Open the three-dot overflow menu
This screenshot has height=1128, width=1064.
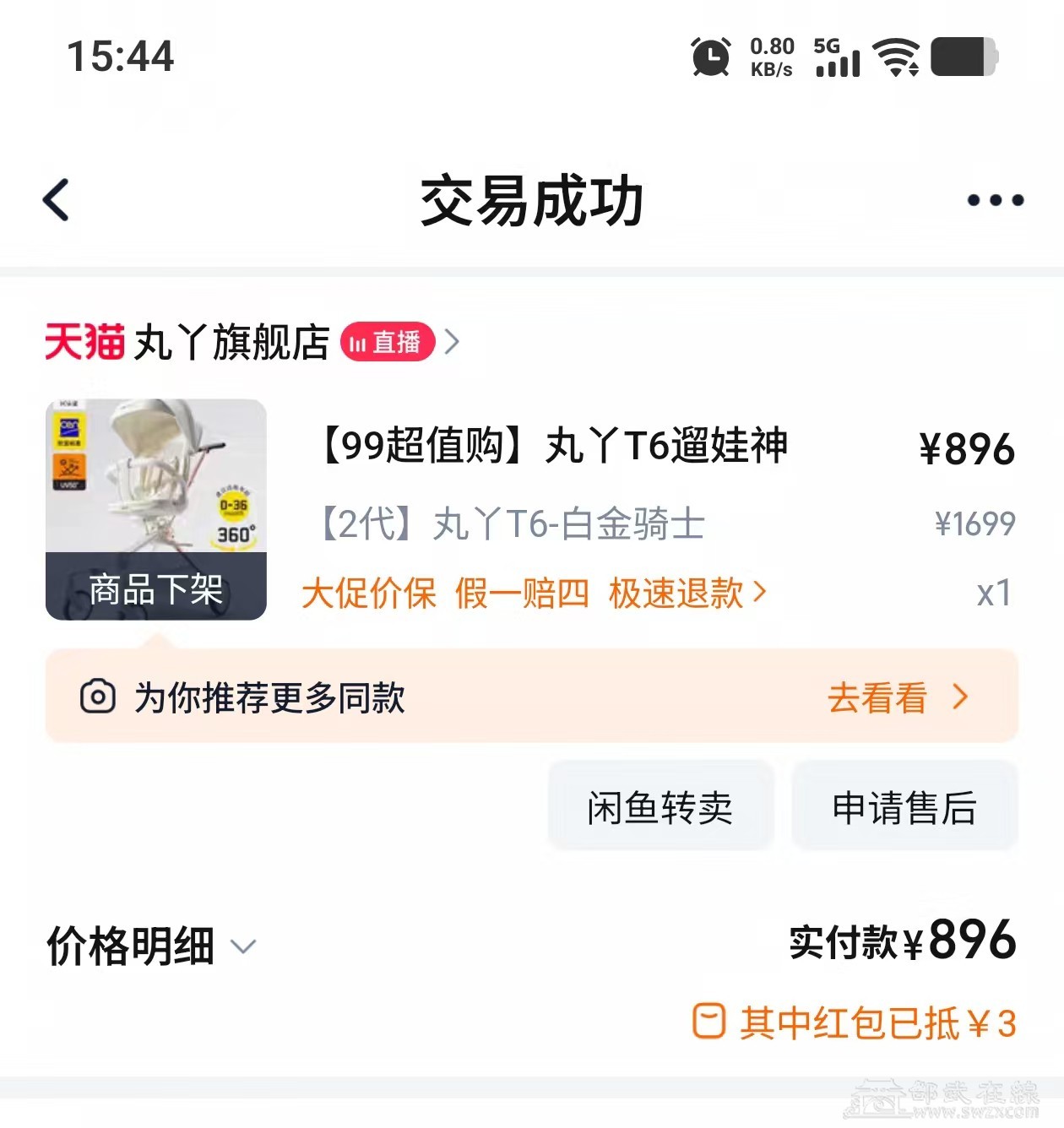click(995, 200)
